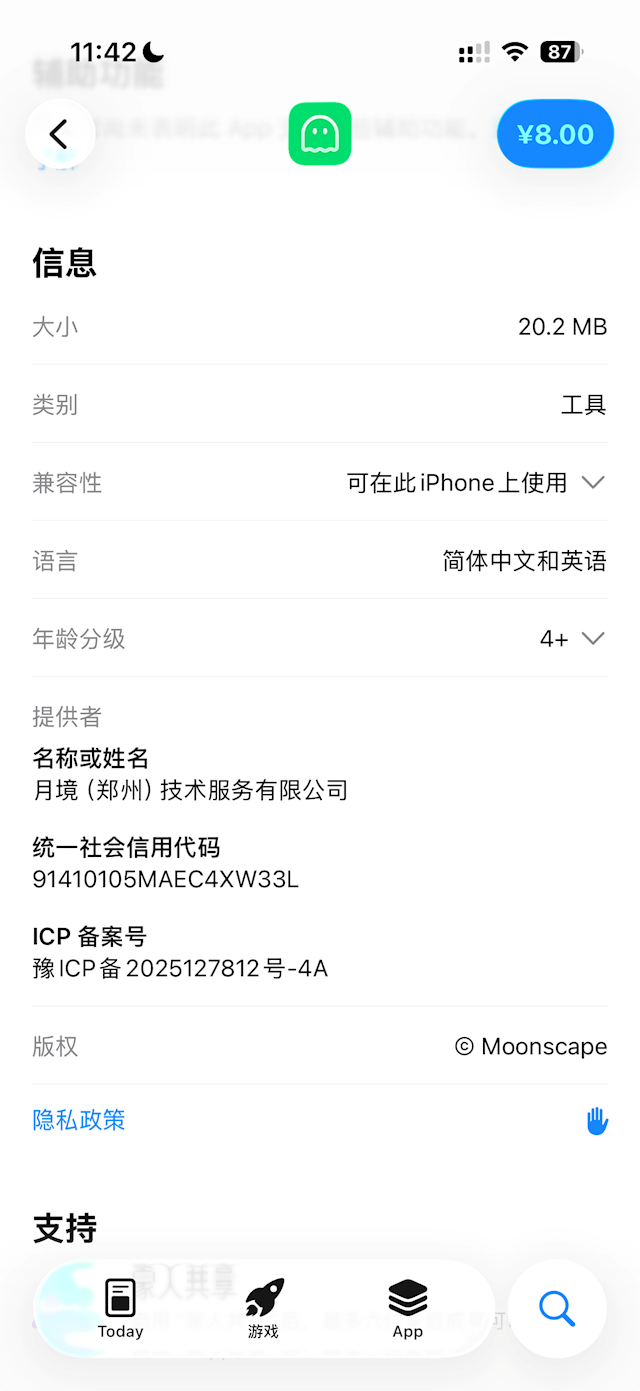Switch to the 游戏 games tab
This screenshot has width=640, height=1391.
[x=264, y=1308]
